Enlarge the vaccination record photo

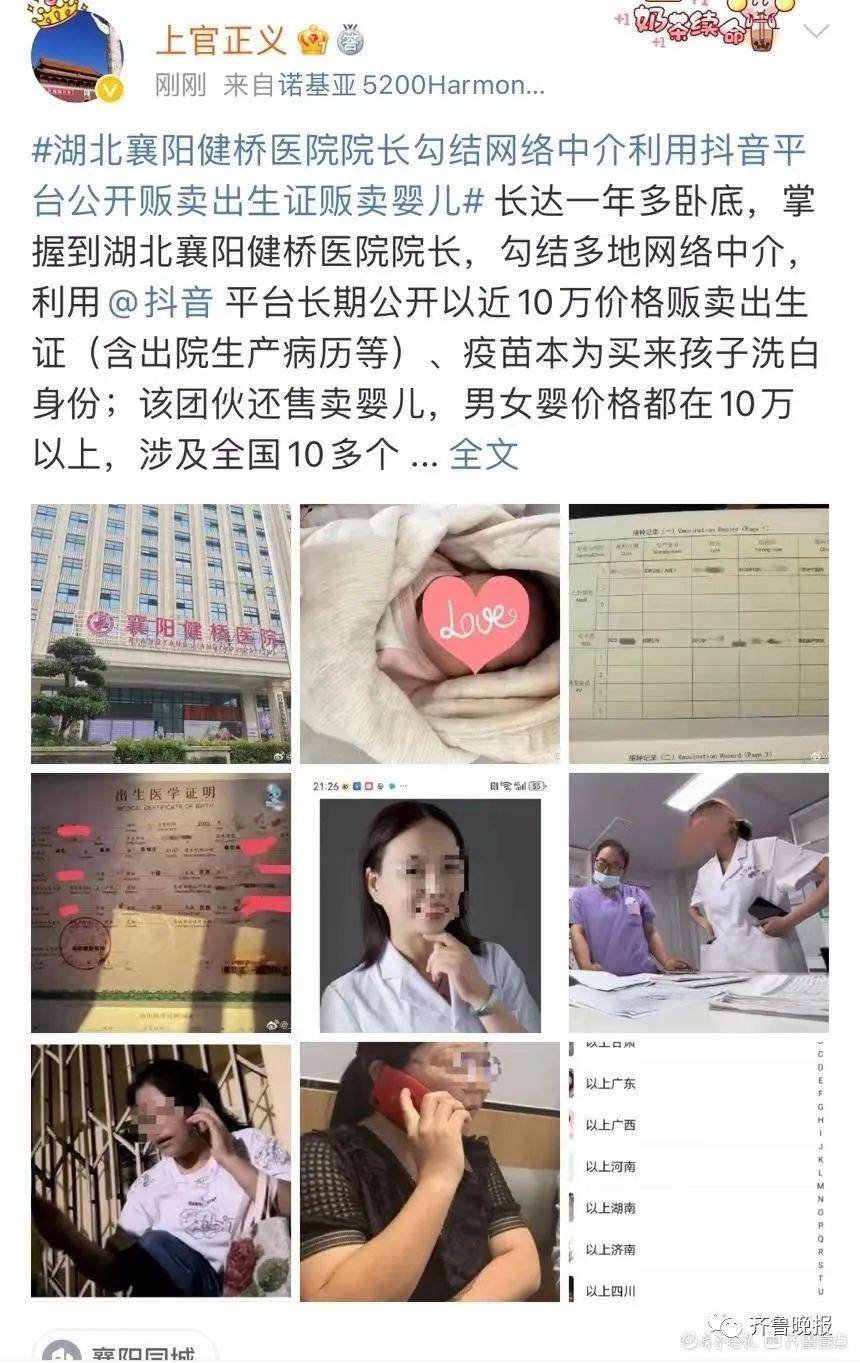[699, 634]
